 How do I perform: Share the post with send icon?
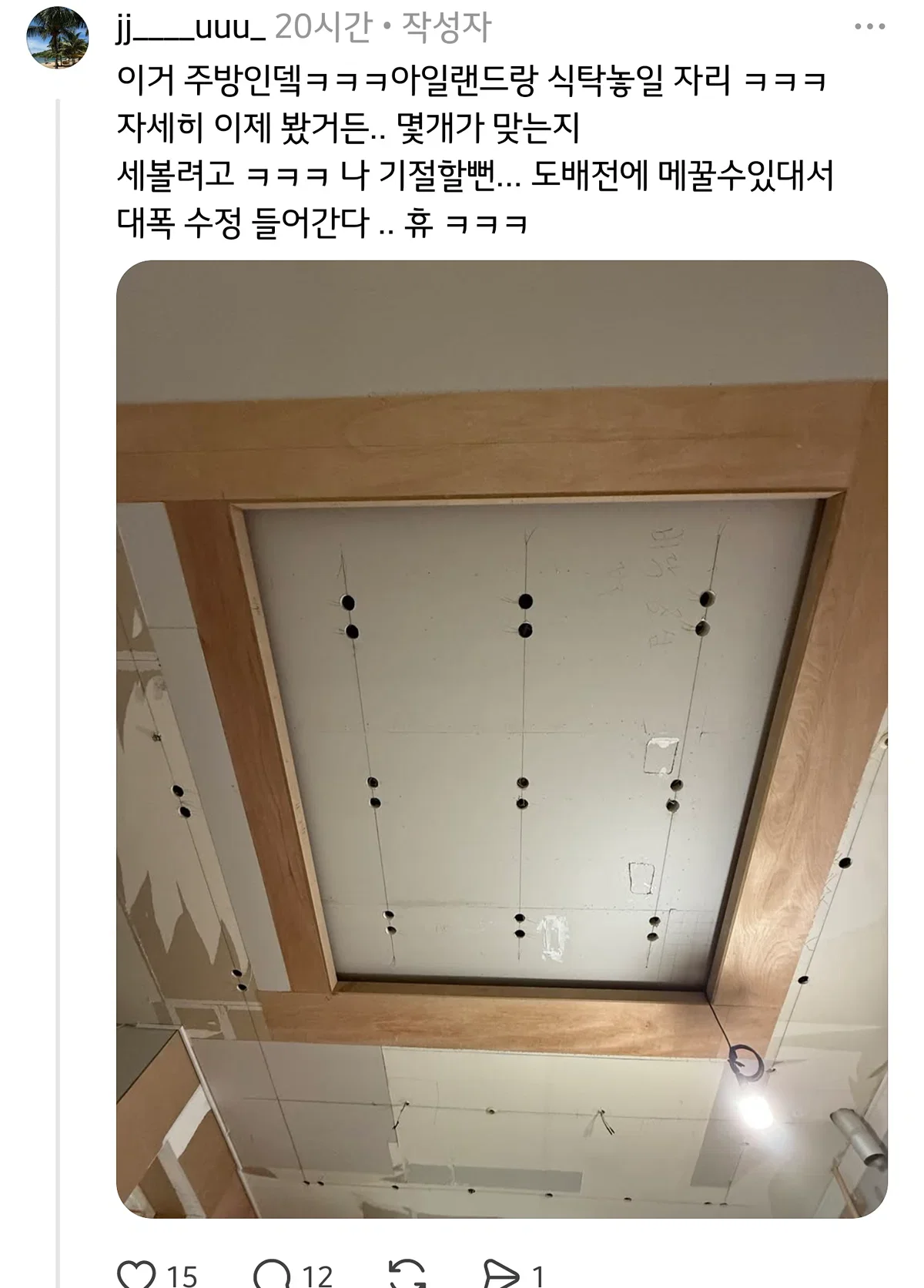coord(501,1273)
